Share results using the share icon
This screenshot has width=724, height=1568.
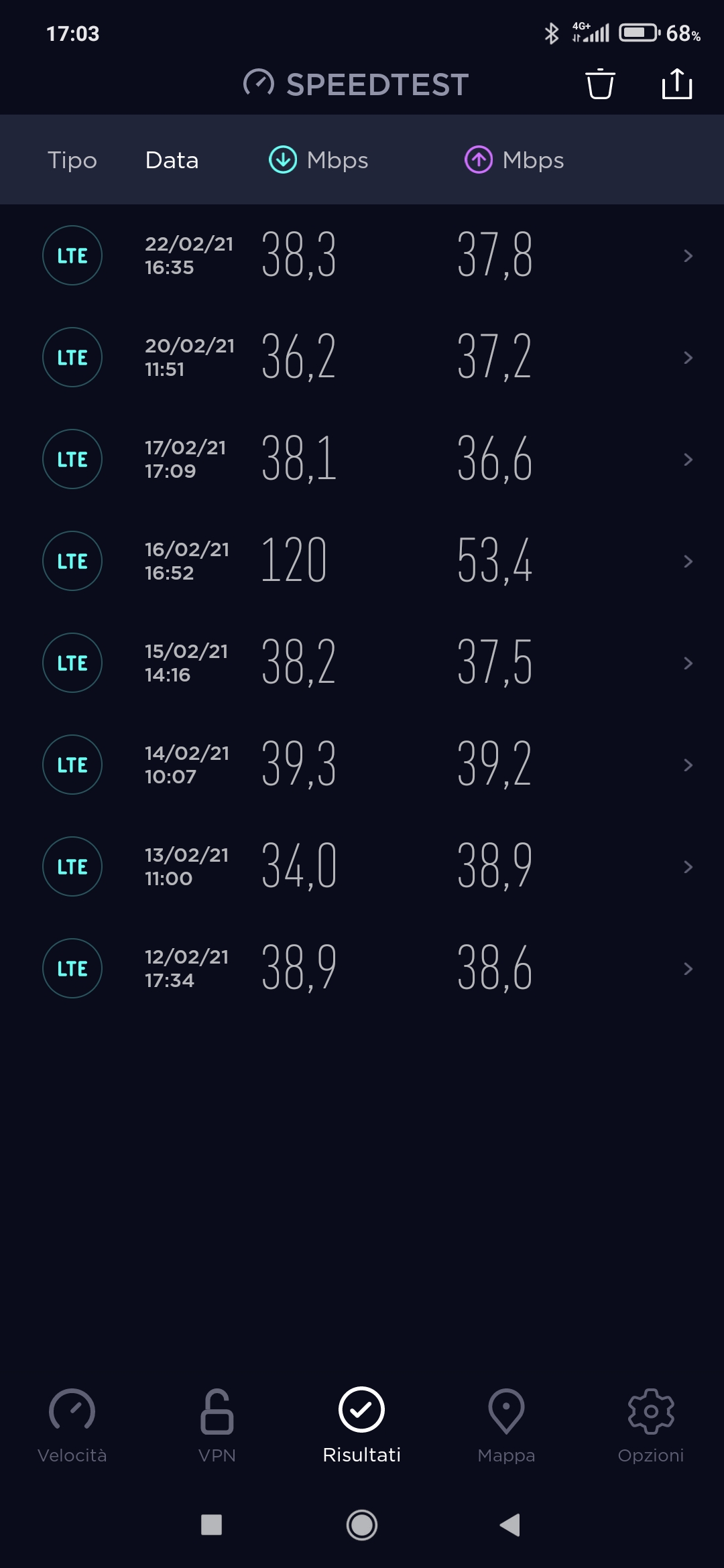pos(676,84)
